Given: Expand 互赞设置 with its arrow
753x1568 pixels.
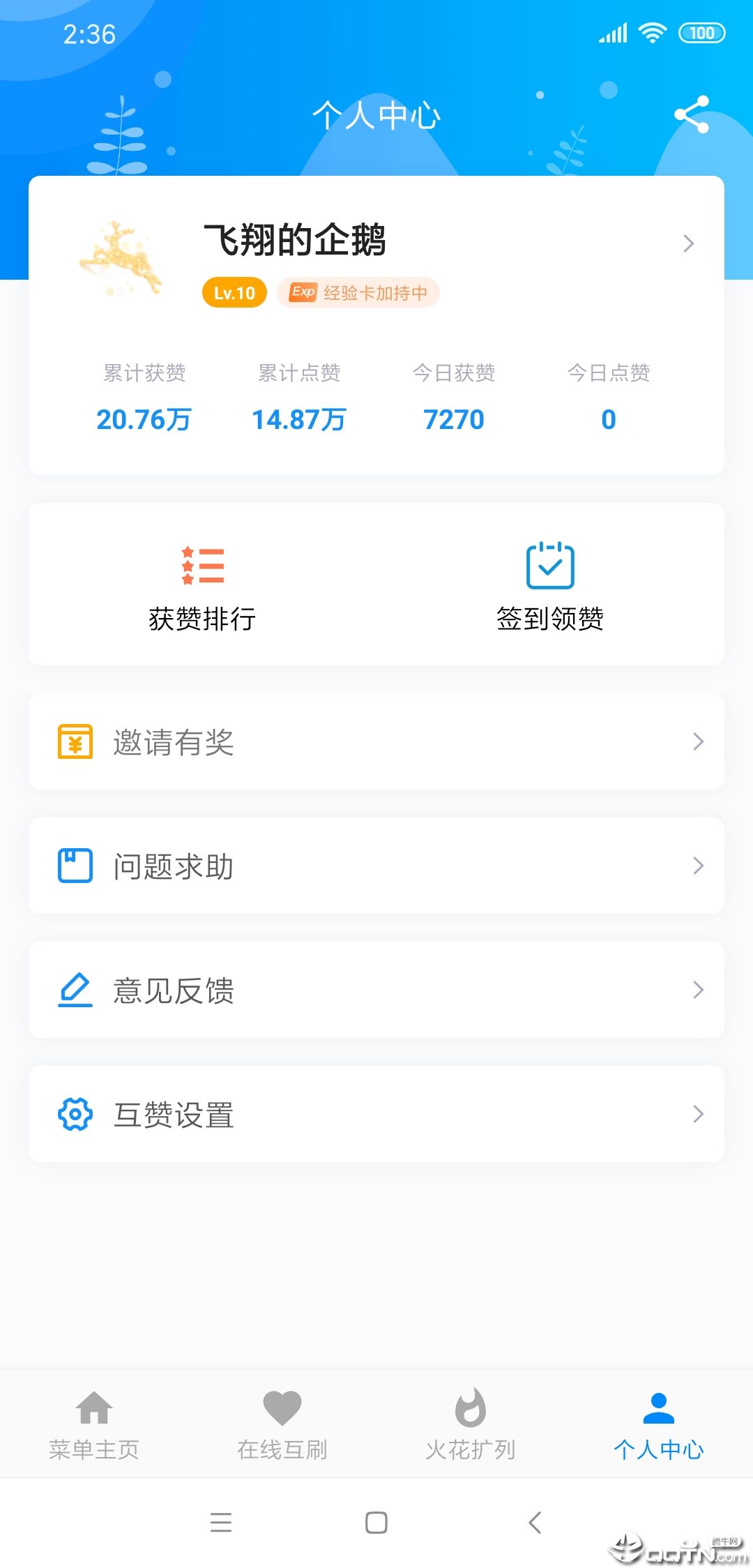Looking at the screenshot, I should point(699,1115).
